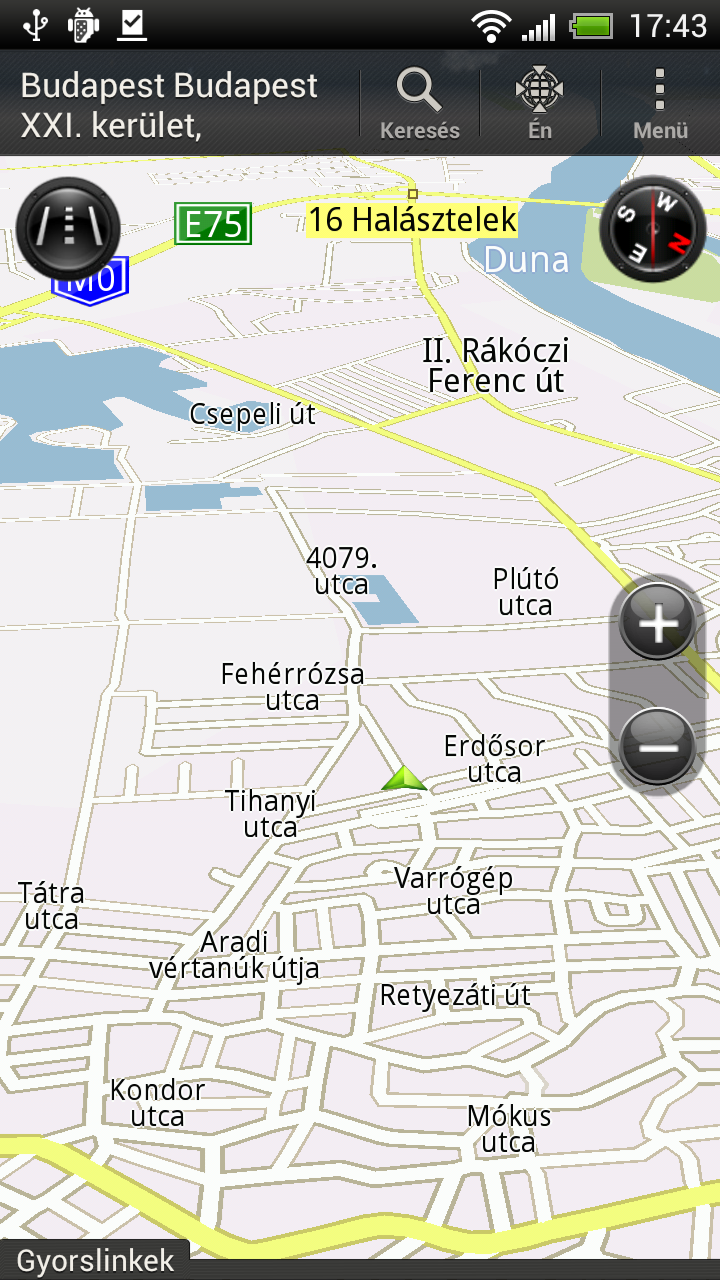Center map on my location (Én)
720x1280 pixels.
coord(540,103)
